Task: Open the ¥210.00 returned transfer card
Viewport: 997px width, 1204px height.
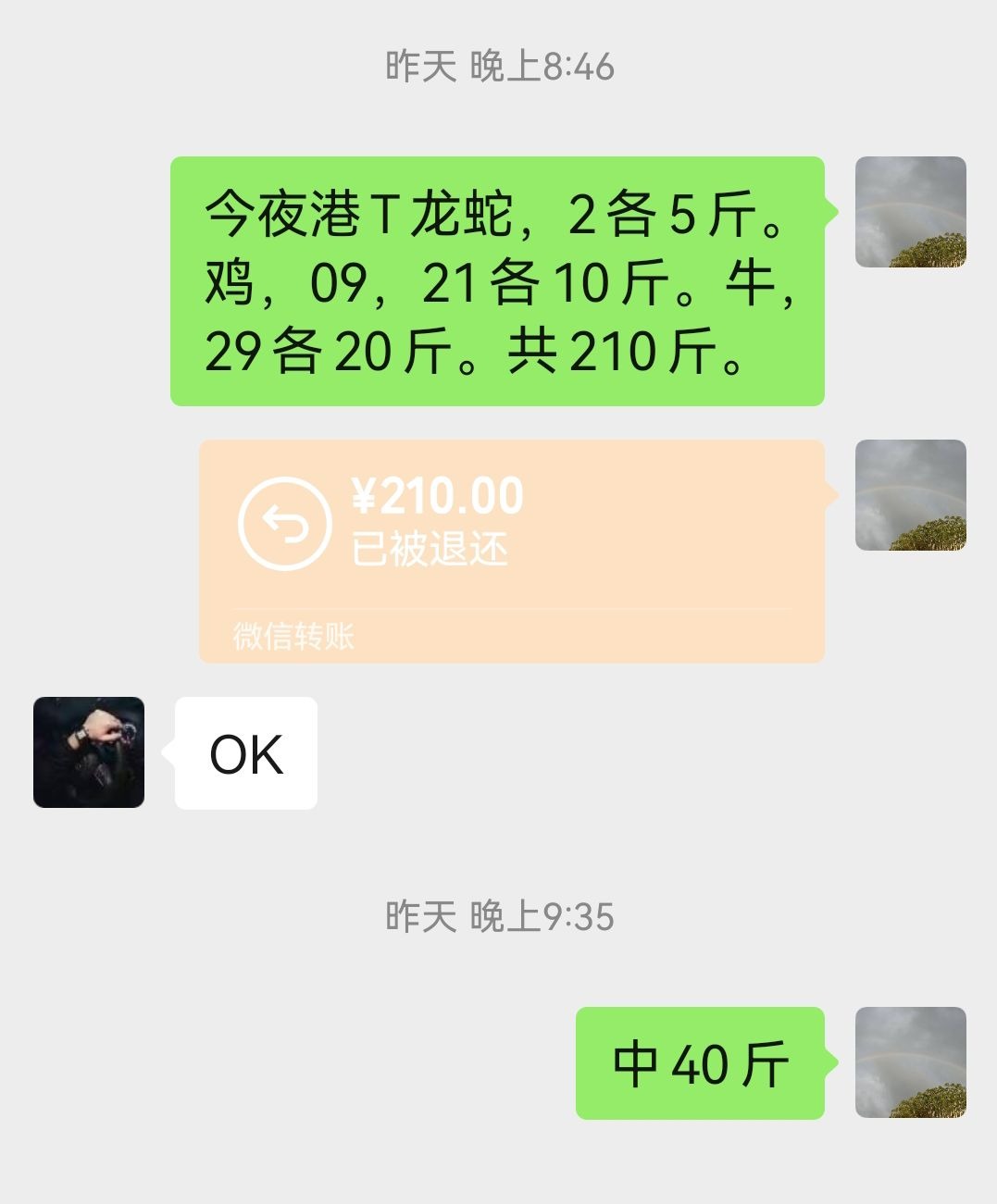Action: 511,551
